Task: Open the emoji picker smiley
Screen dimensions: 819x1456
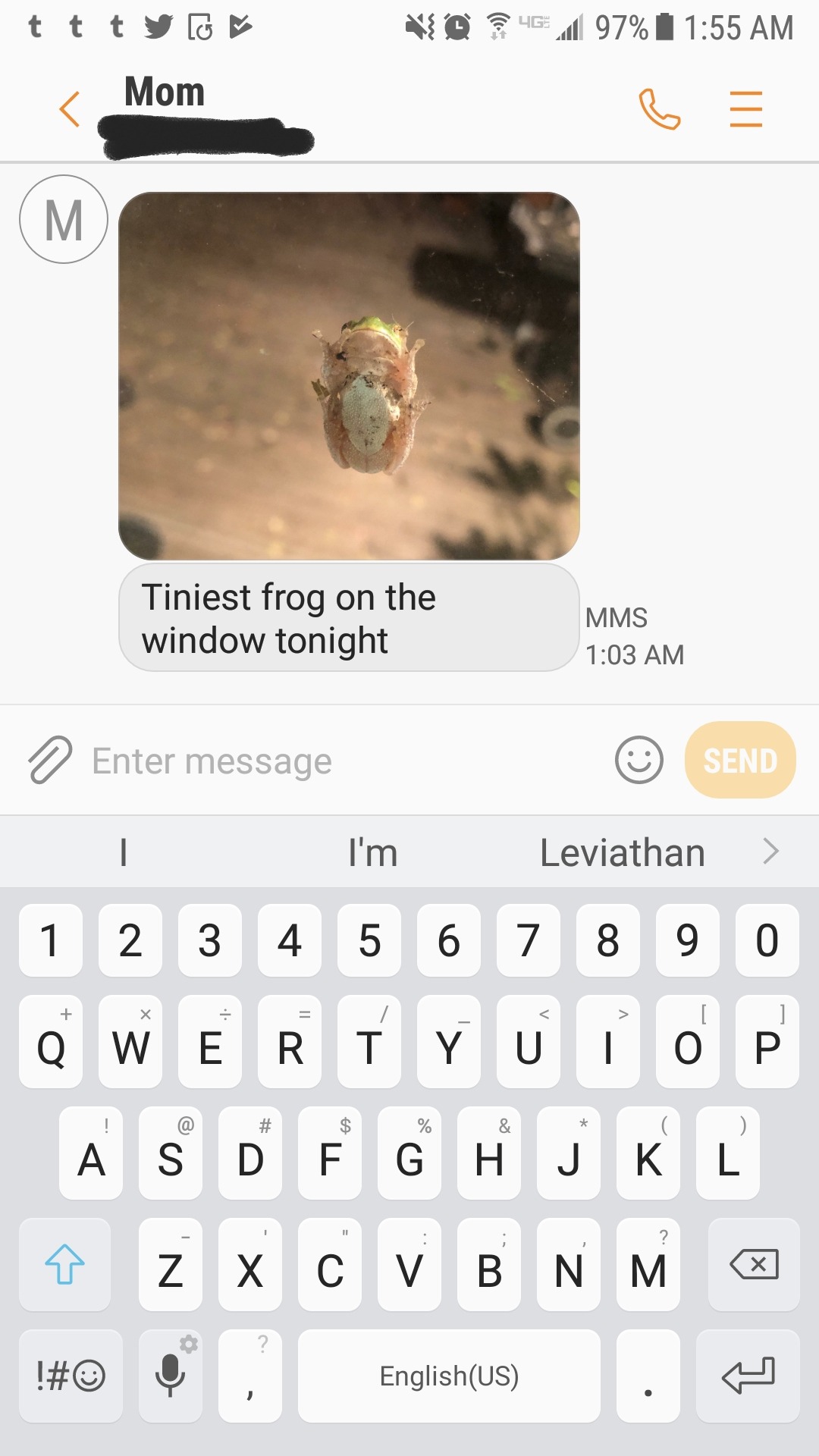Action: tap(639, 760)
